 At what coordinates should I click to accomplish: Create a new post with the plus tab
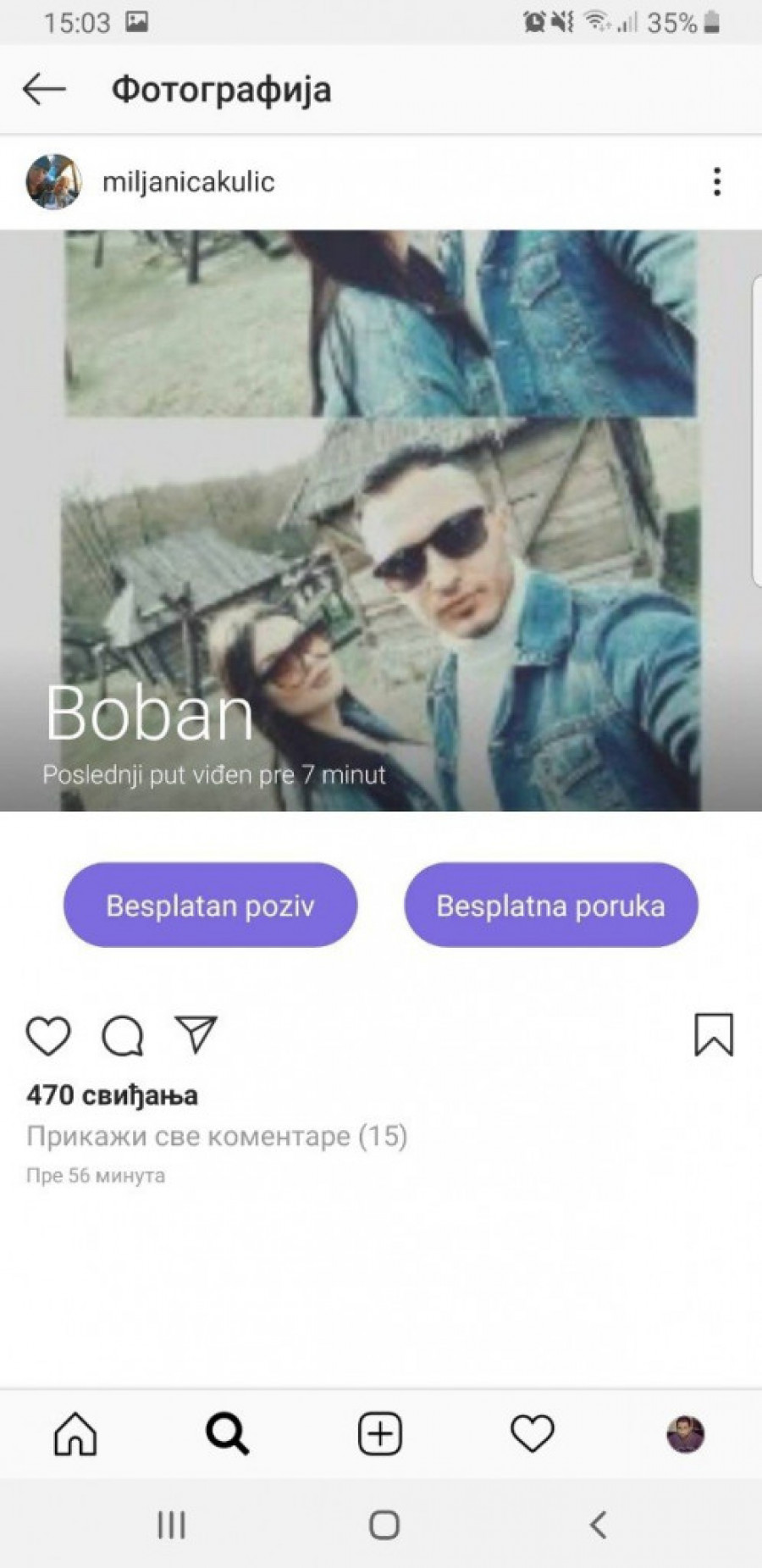[x=380, y=1434]
